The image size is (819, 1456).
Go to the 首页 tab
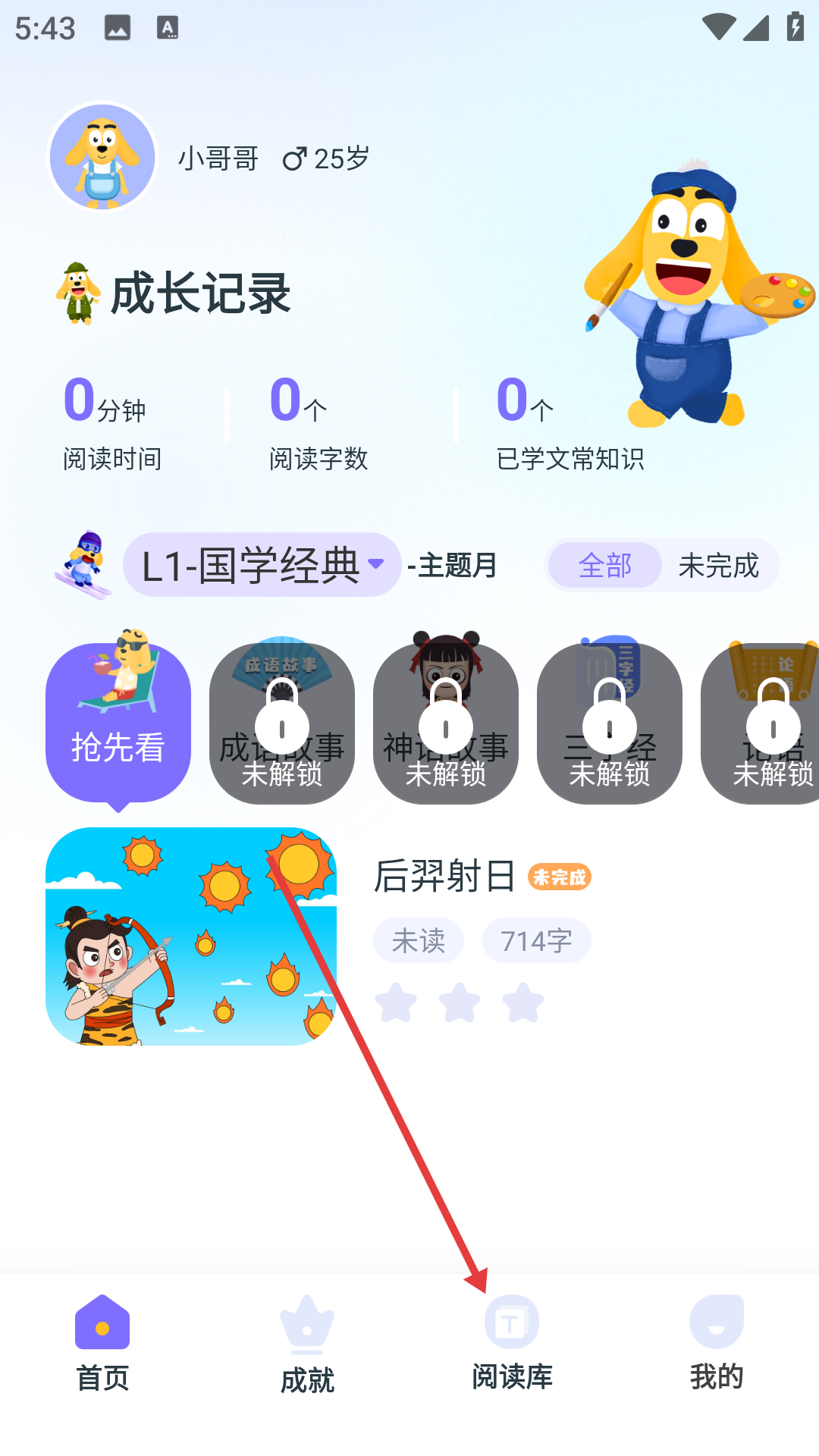[102, 1344]
